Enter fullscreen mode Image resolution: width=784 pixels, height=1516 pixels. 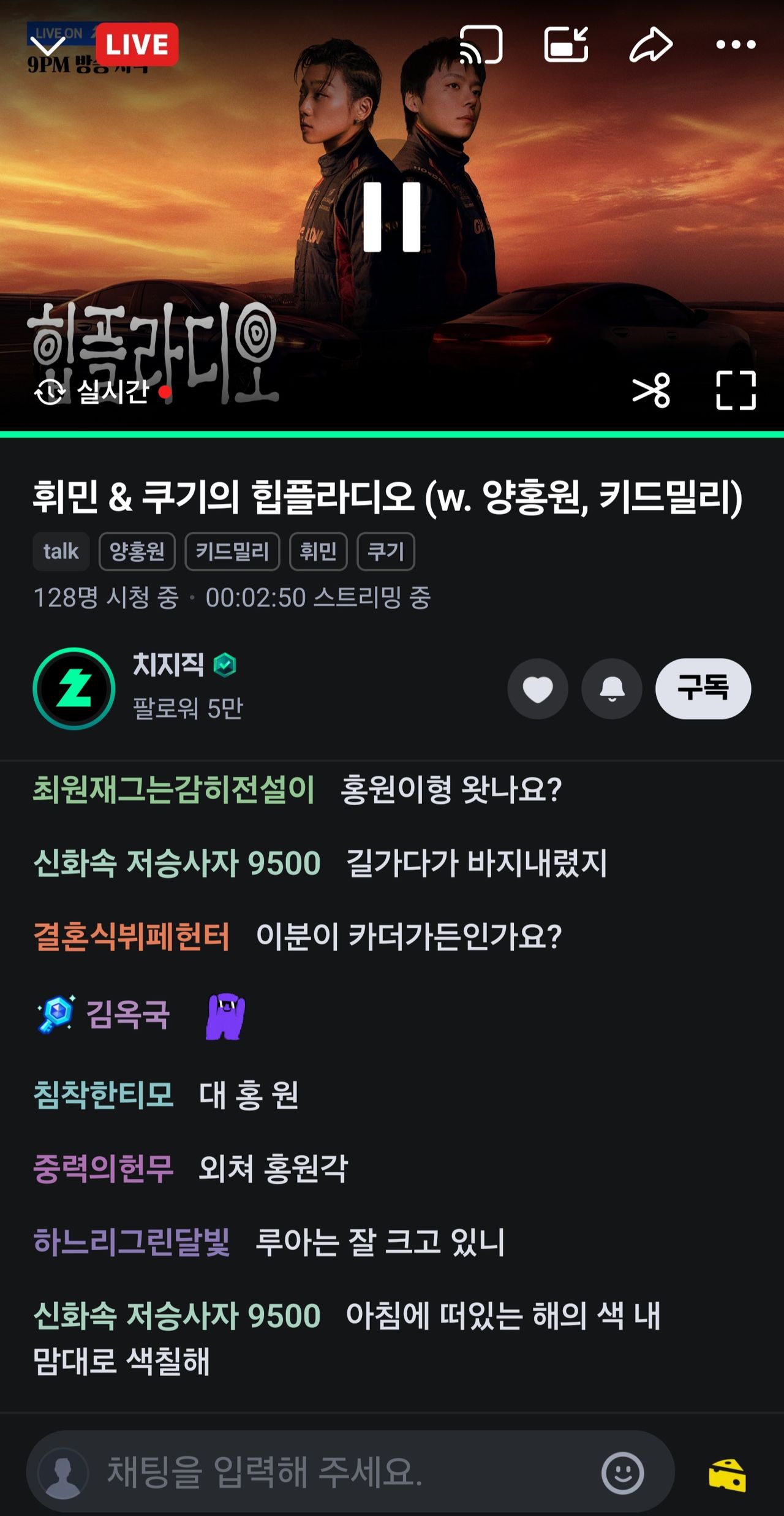736,390
